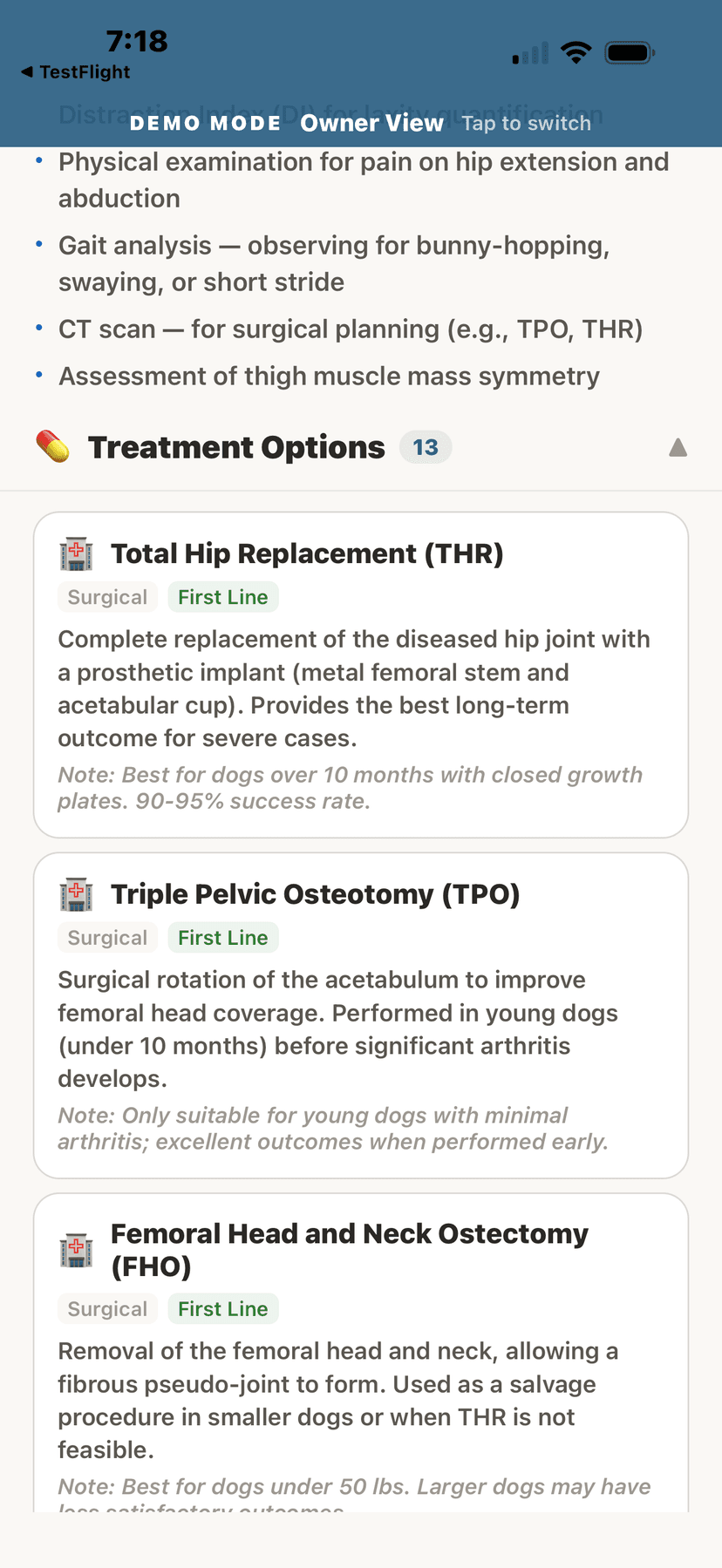The width and height of the screenshot is (722, 1568).
Task: Tap the pill icon next to Treatment Options
Action: point(51,446)
